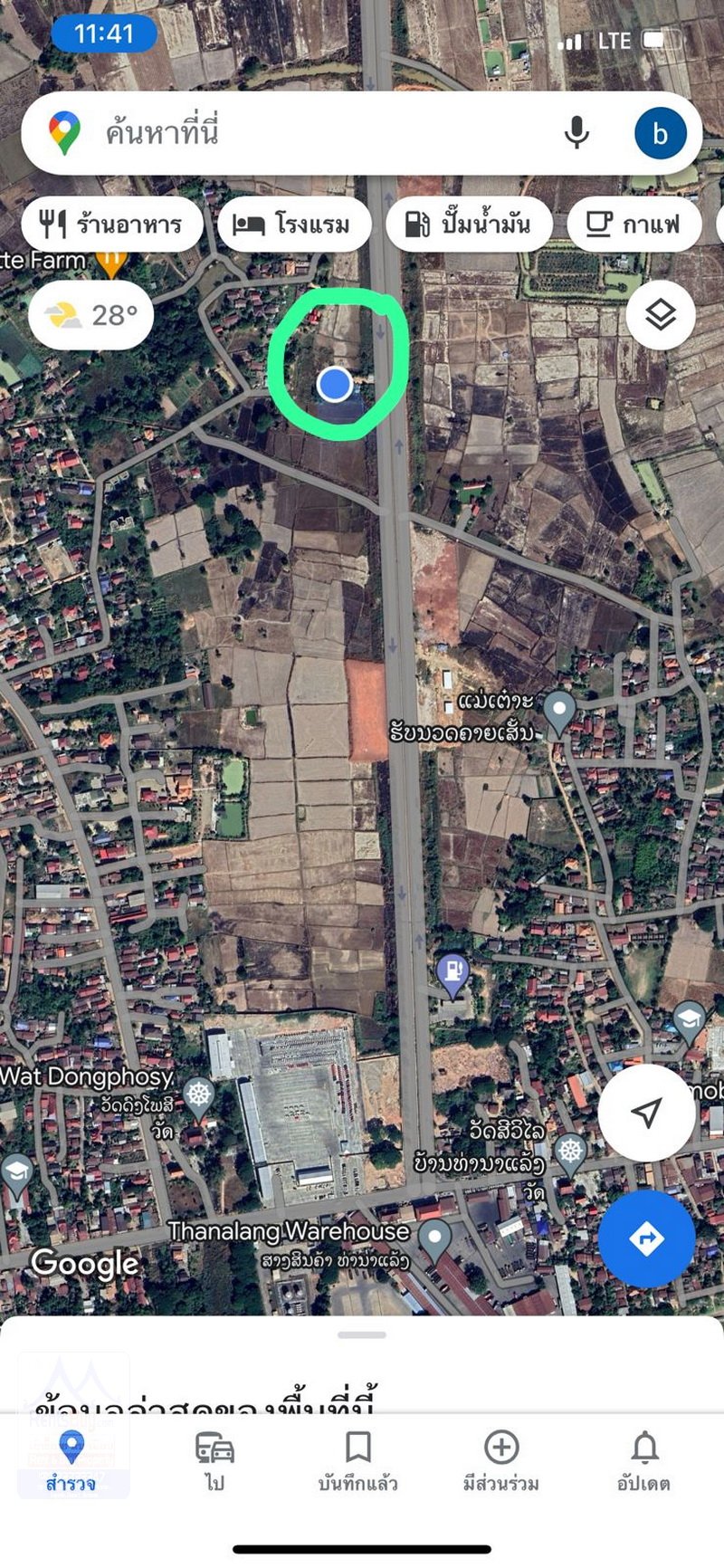
Task: Start voice search with the microphone
Action: [x=576, y=133]
